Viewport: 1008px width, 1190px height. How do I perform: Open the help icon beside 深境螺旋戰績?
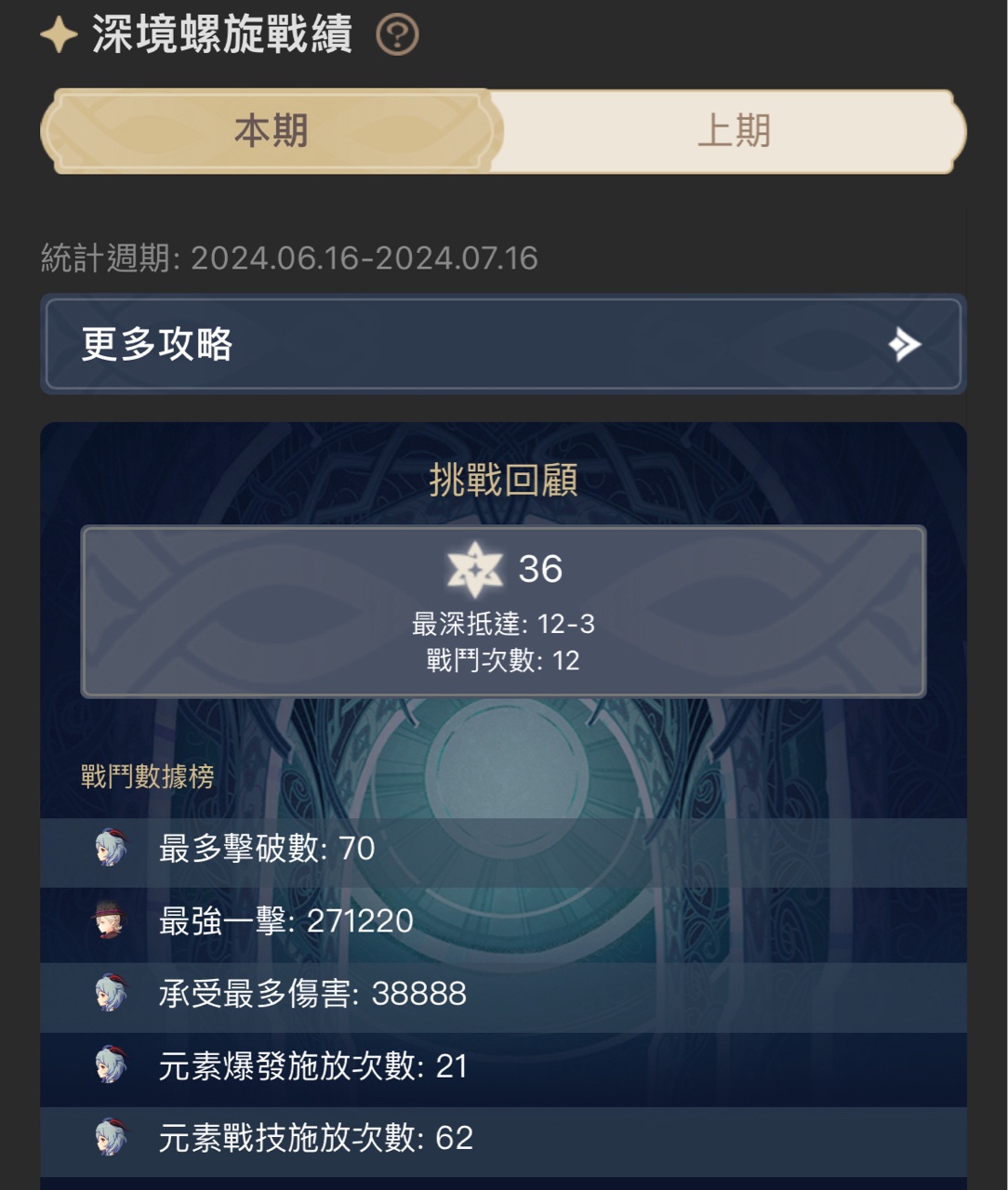[397, 35]
